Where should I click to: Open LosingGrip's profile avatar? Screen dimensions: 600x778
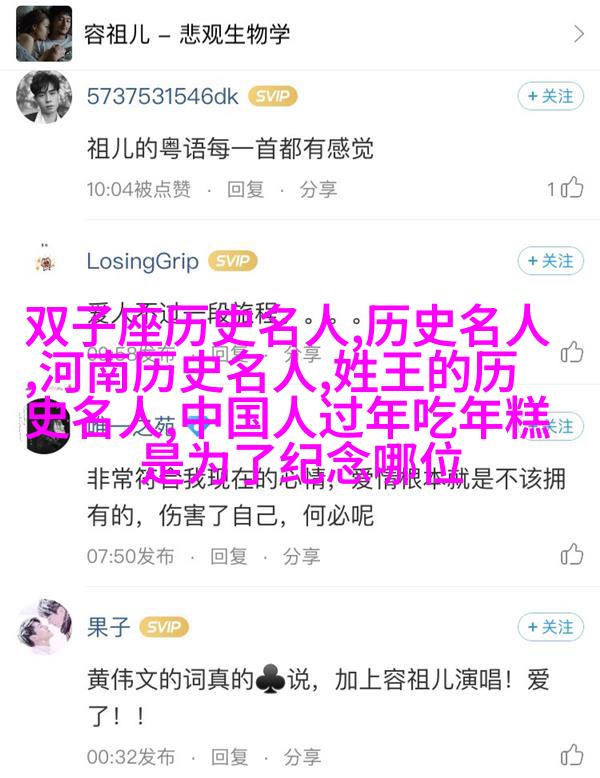(42, 263)
